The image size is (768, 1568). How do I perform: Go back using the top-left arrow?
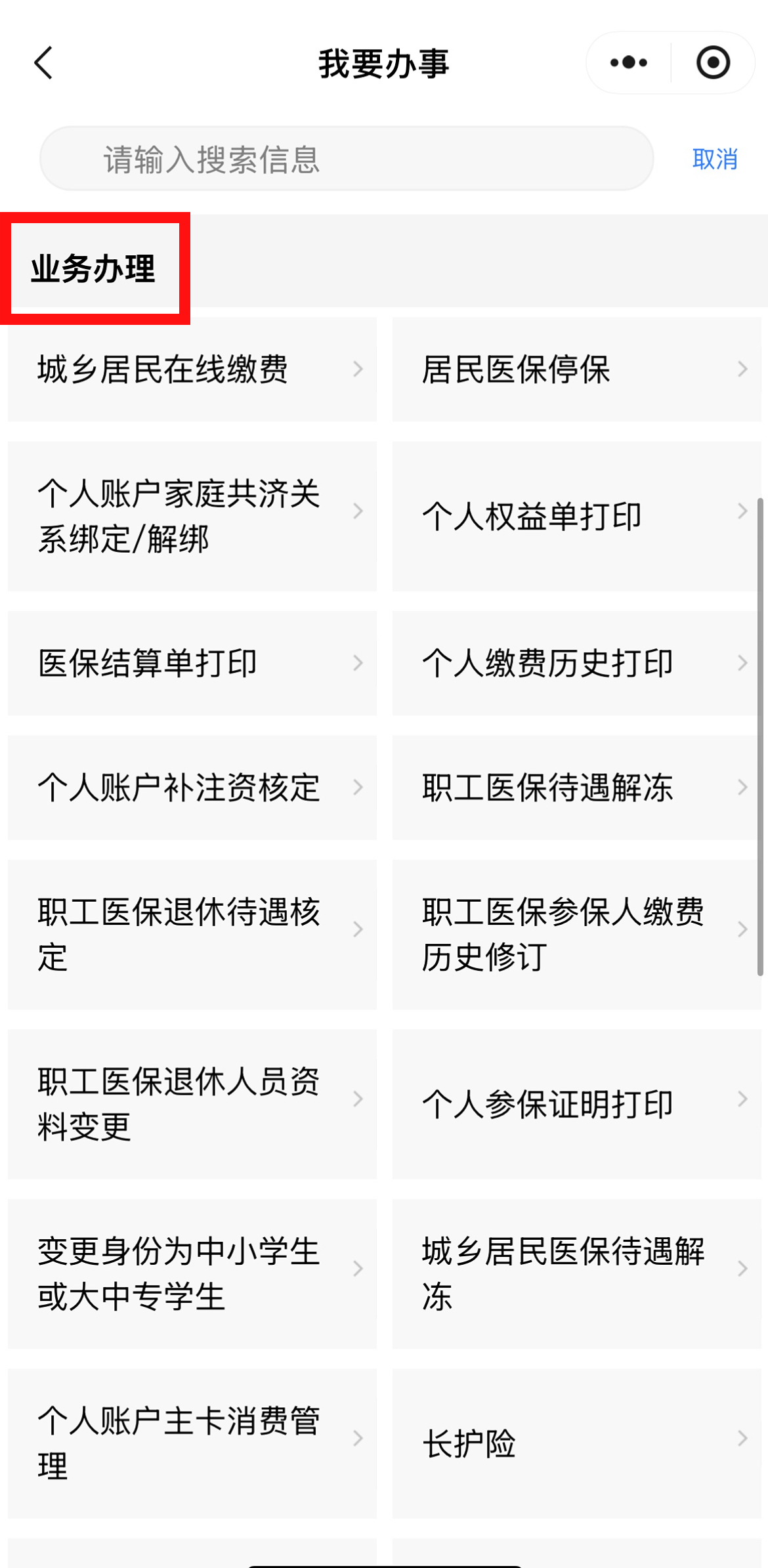43,63
